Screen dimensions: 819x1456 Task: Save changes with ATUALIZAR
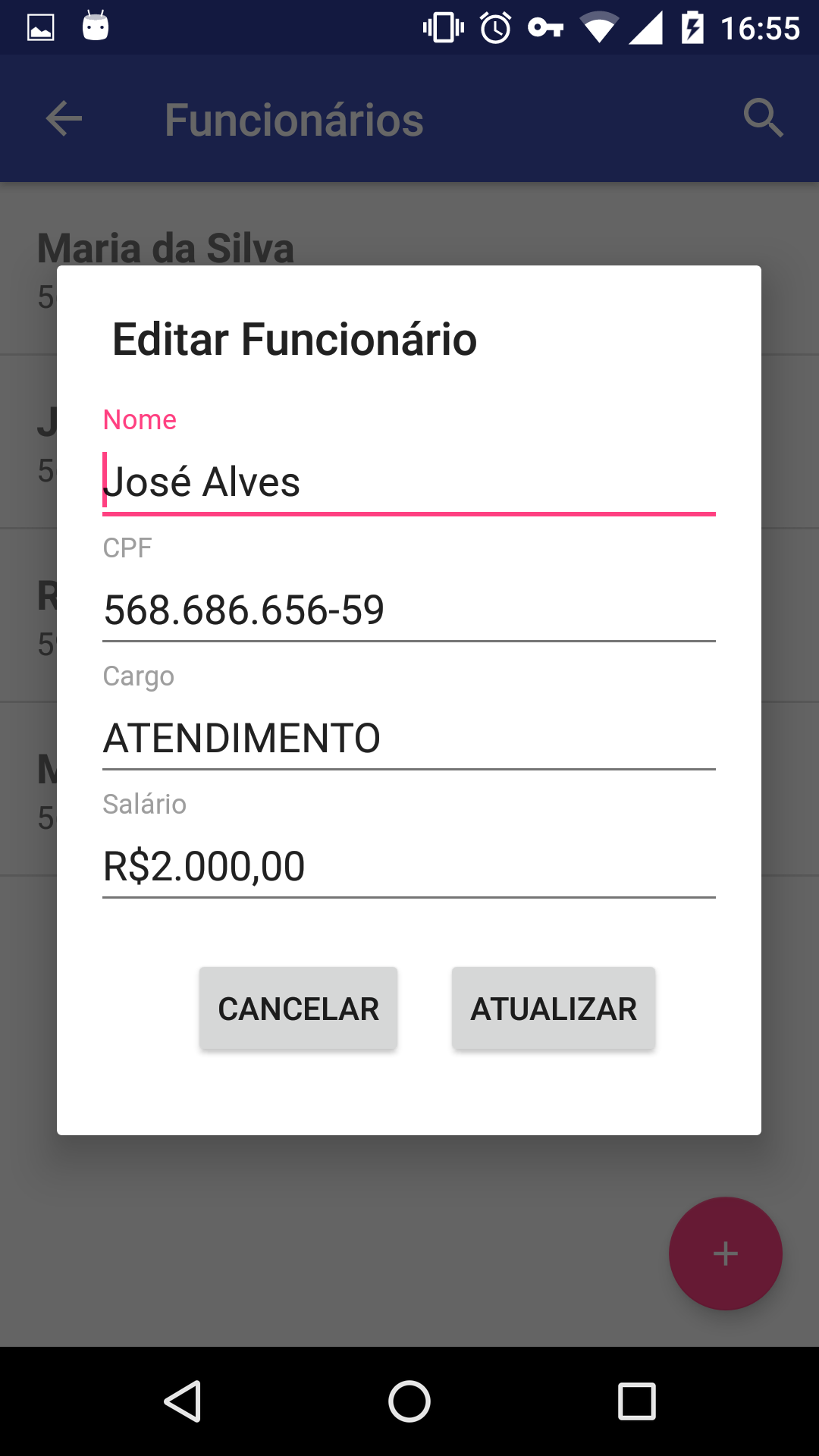click(x=554, y=1009)
